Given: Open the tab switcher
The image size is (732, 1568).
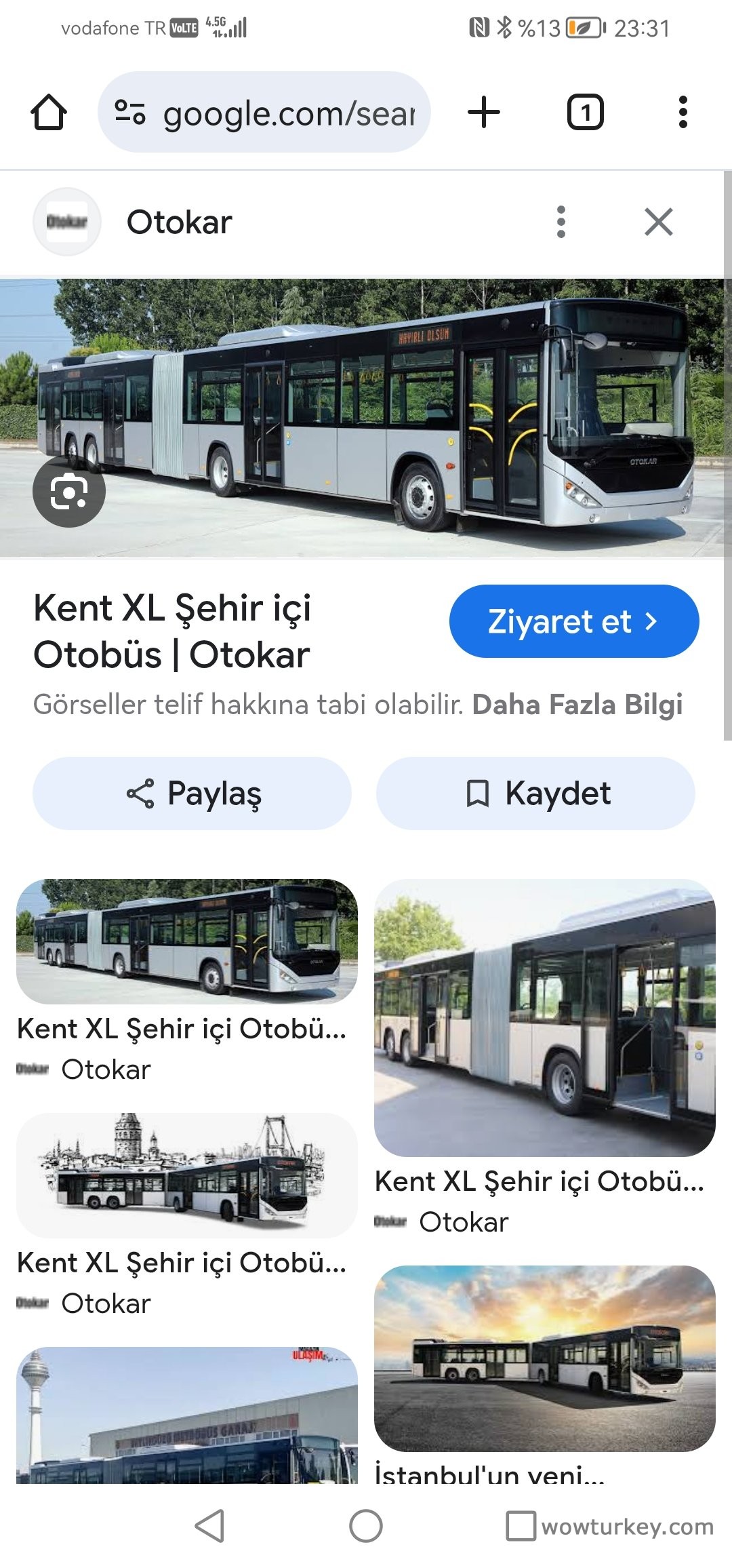Looking at the screenshot, I should 585,113.
